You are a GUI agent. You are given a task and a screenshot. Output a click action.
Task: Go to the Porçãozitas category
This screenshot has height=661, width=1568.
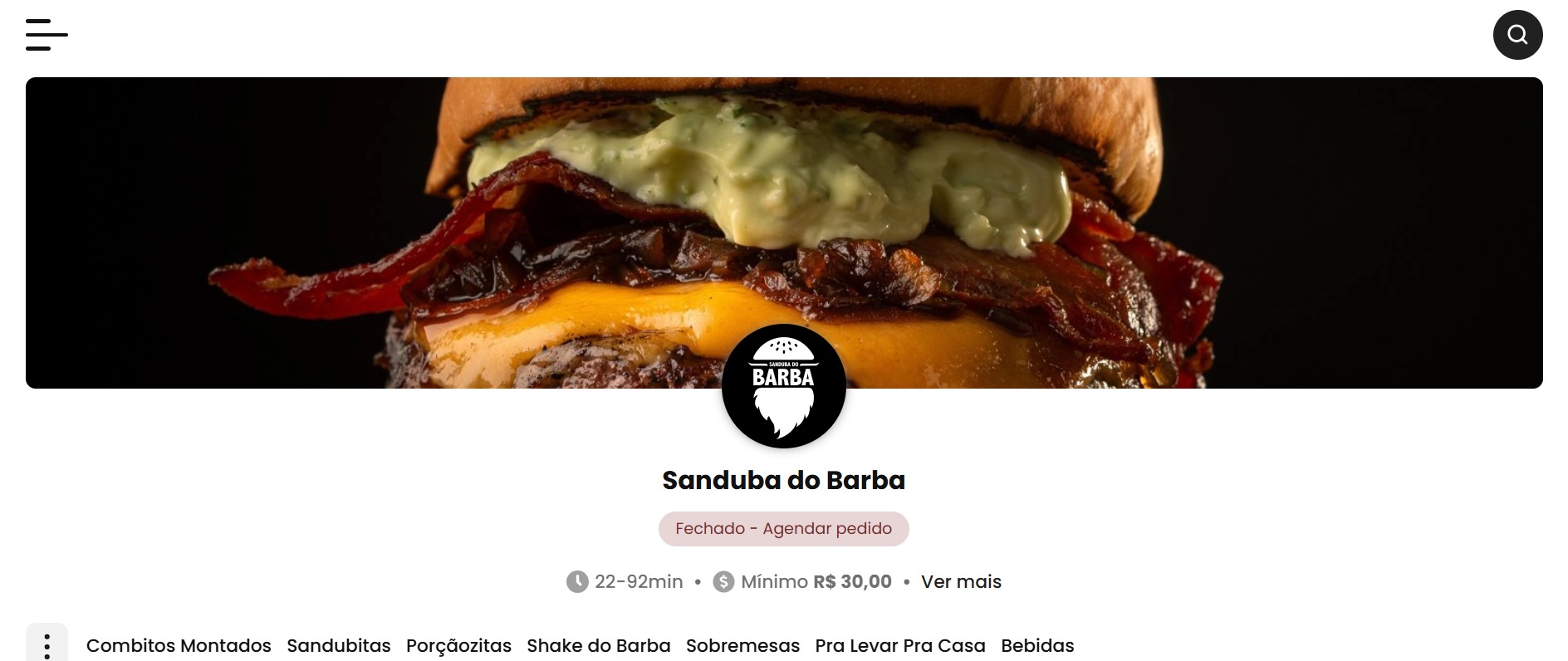click(458, 646)
